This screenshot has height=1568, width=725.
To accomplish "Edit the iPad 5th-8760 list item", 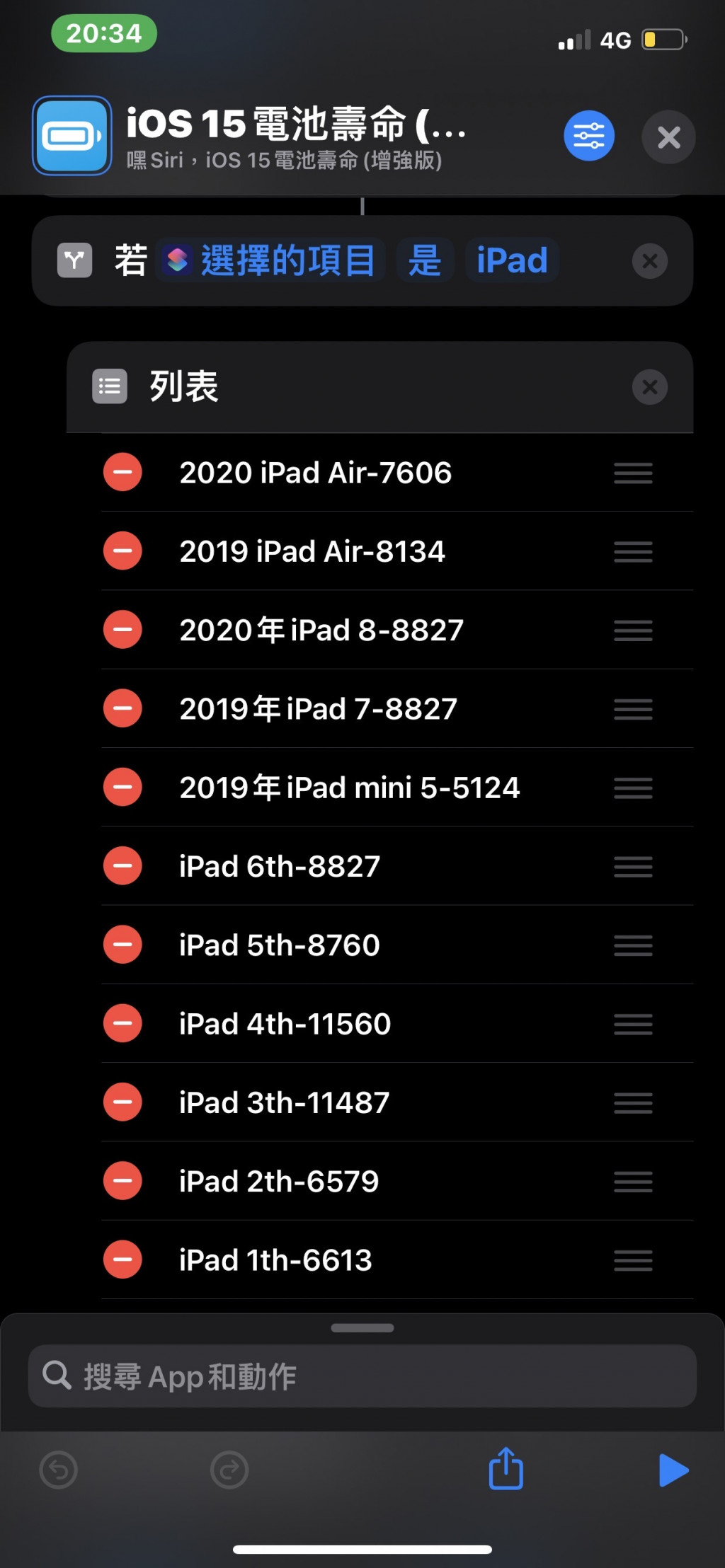I will pyautogui.click(x=279, y=945).
